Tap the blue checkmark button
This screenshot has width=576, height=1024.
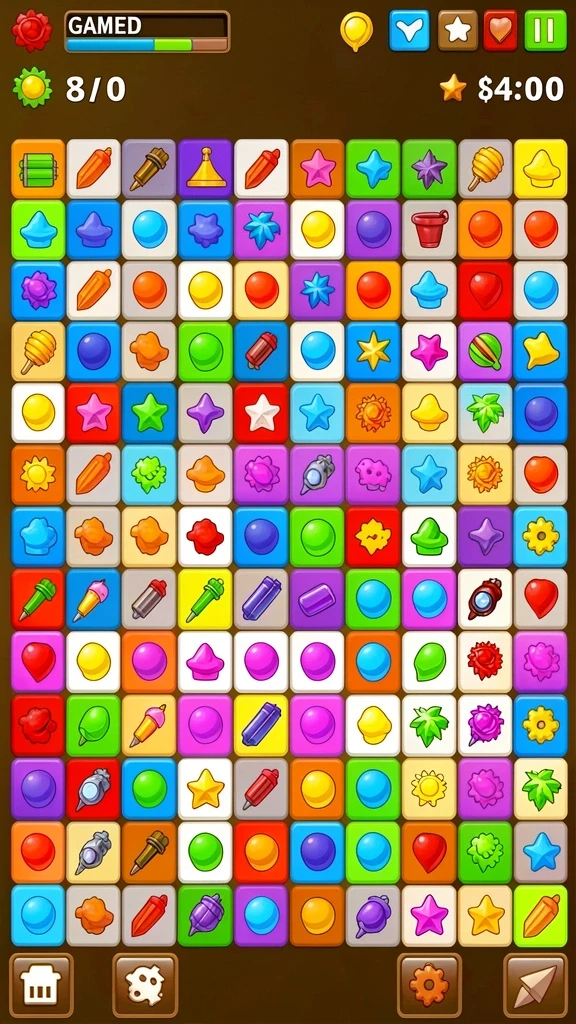(x=409, y=30)
